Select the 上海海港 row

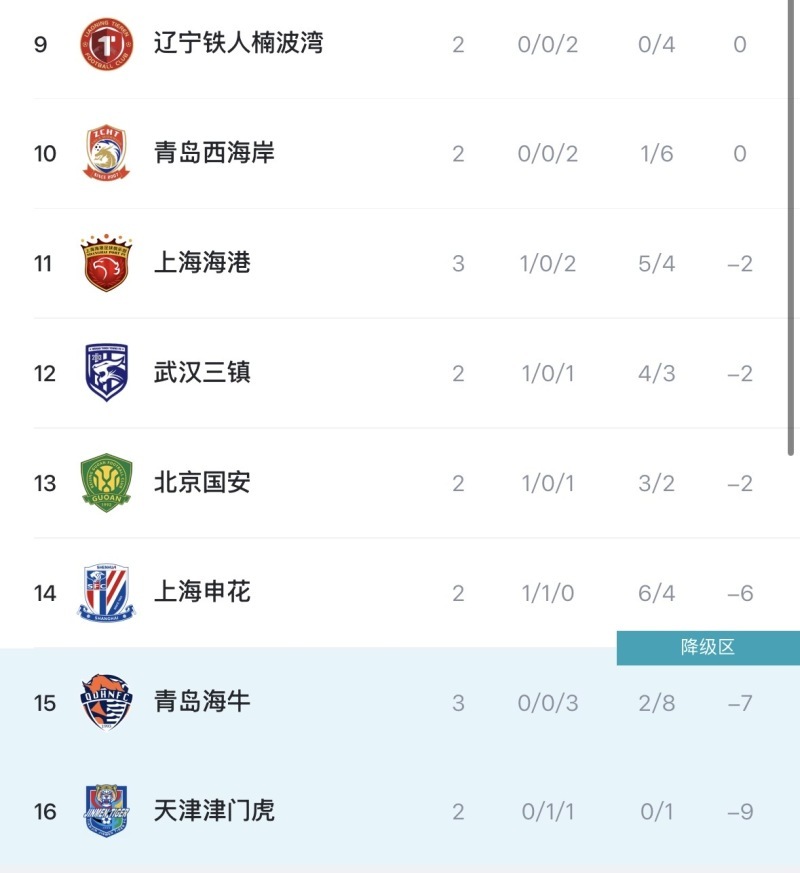(x=202, y=263)
